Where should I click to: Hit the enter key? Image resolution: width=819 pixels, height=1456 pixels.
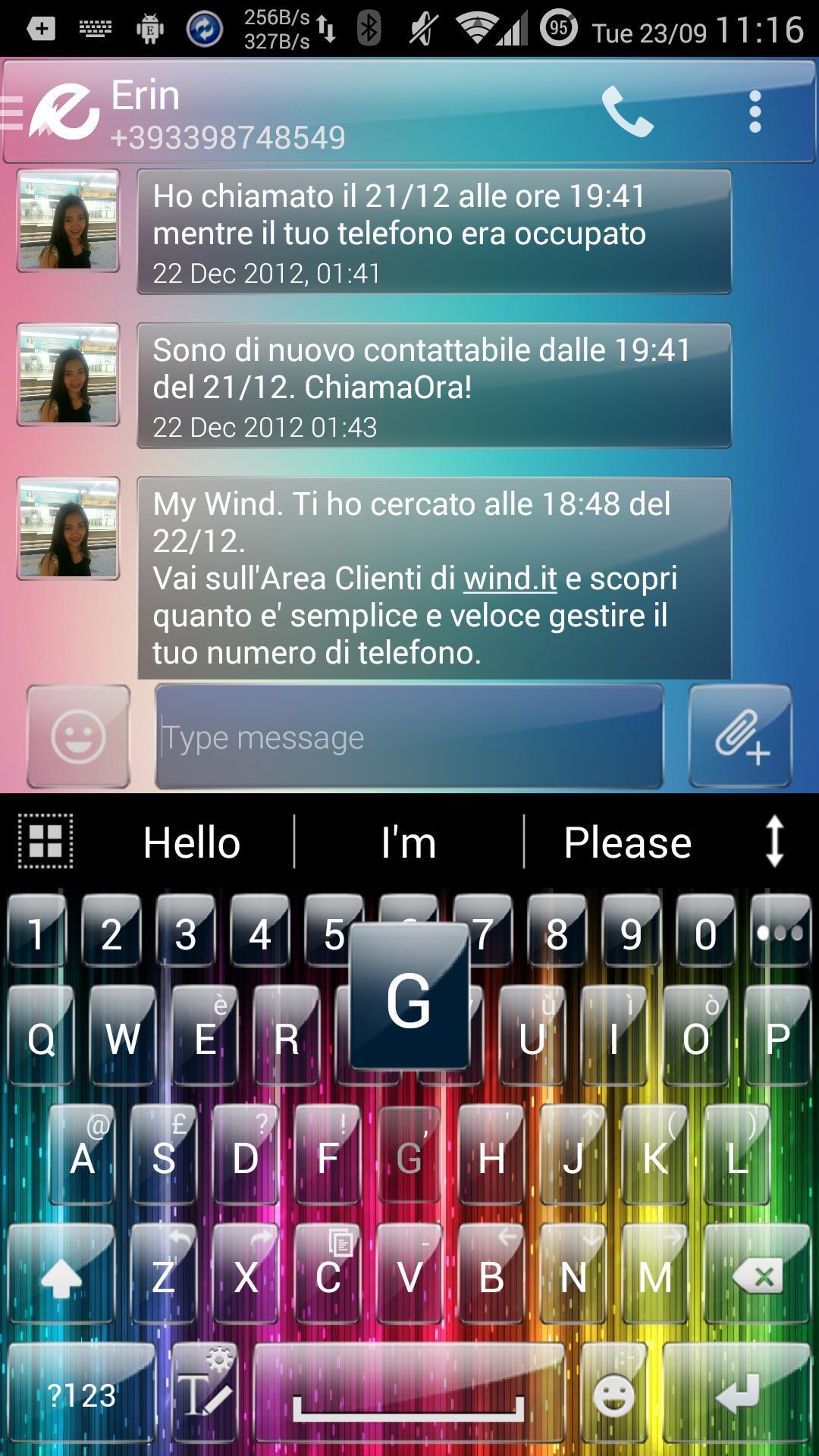pos(737,1395)
